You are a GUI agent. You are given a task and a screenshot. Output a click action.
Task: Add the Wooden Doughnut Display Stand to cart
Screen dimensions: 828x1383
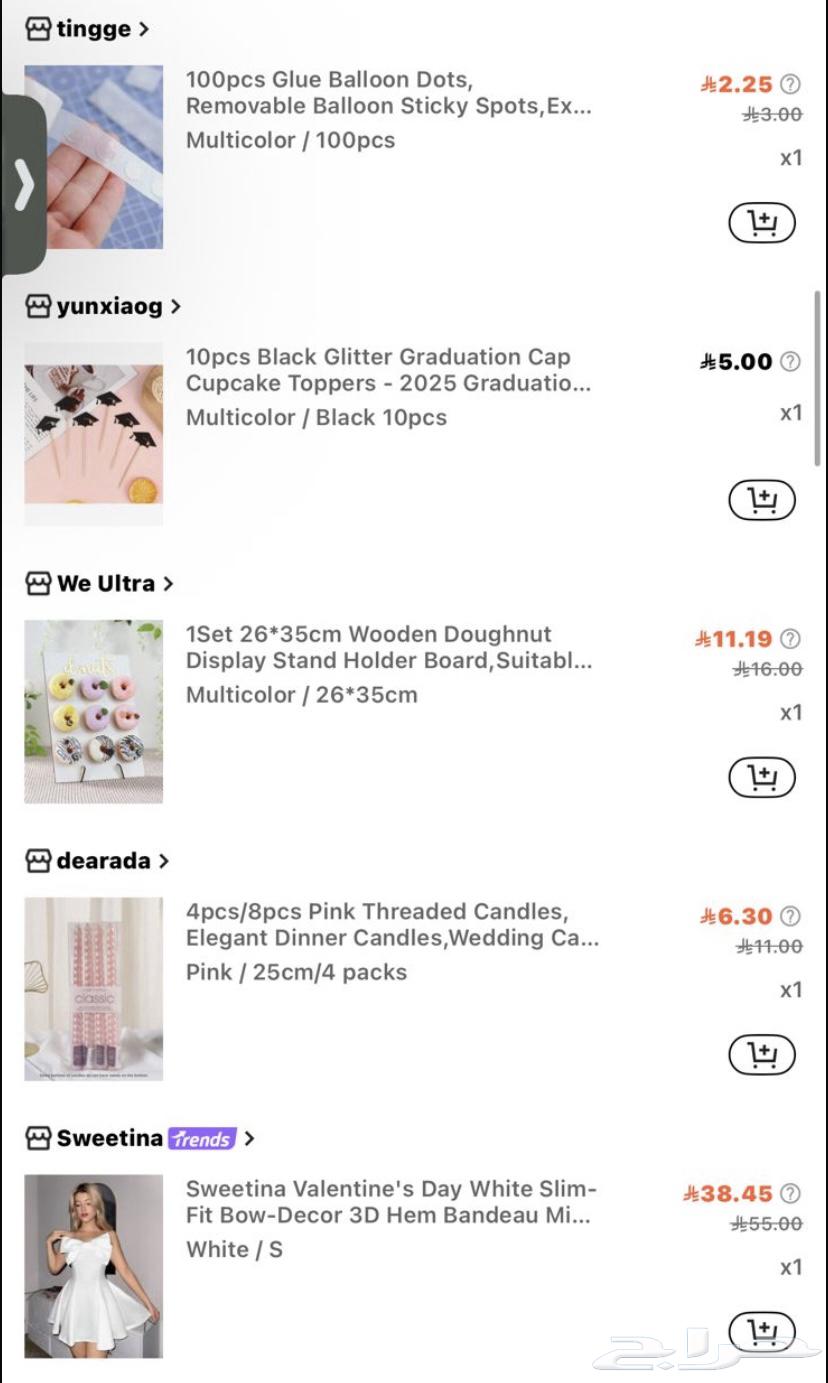(x=761, y=777)
